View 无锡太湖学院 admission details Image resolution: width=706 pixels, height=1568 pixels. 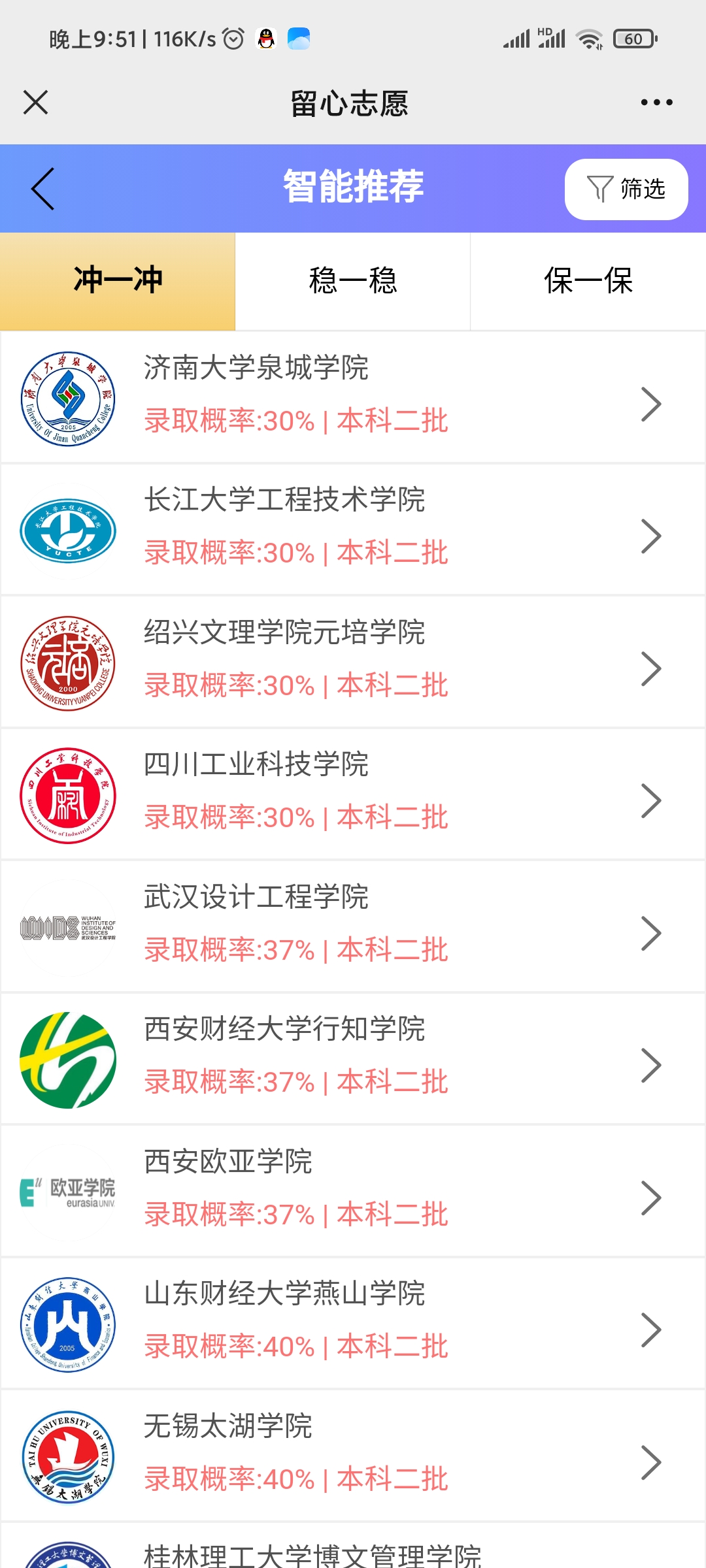353,1456
